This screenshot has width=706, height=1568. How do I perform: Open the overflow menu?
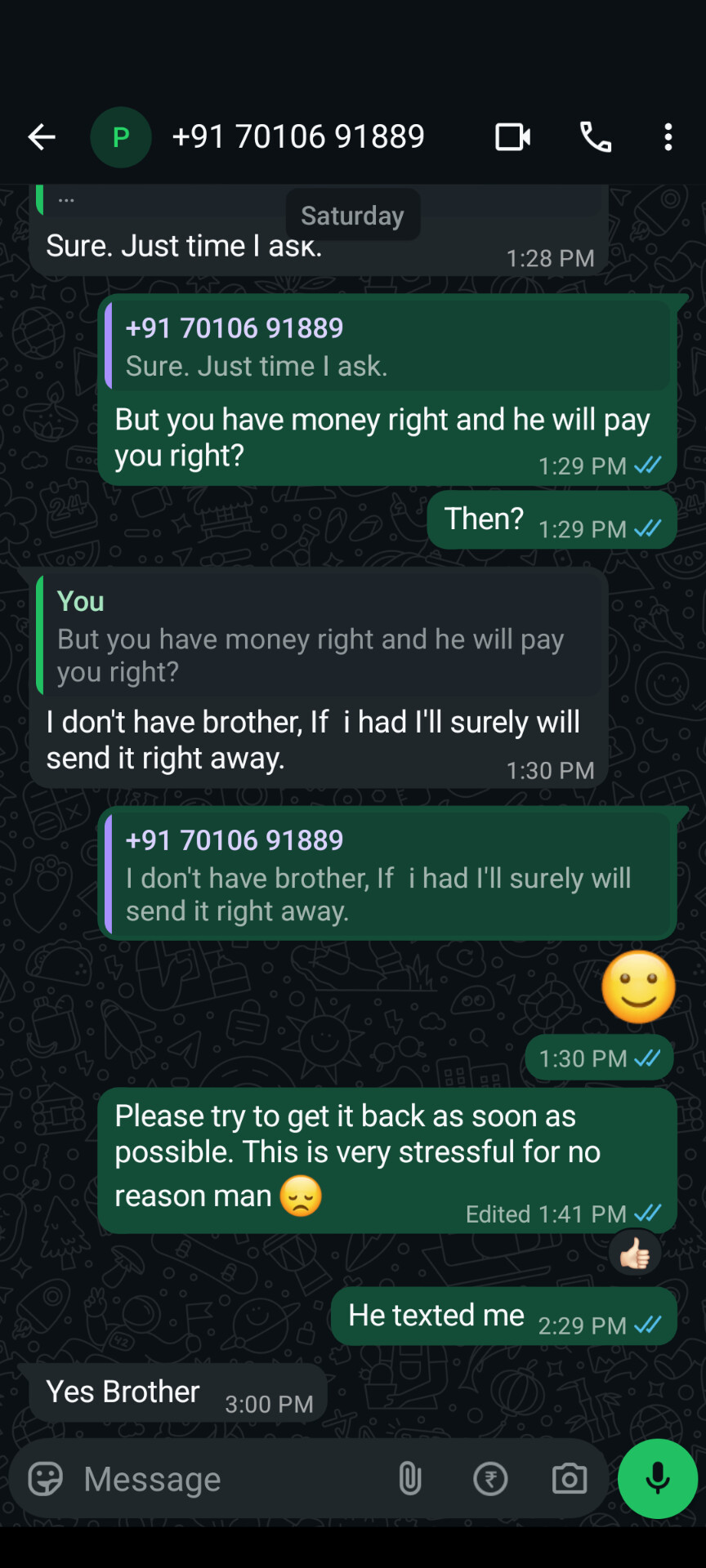668,137
